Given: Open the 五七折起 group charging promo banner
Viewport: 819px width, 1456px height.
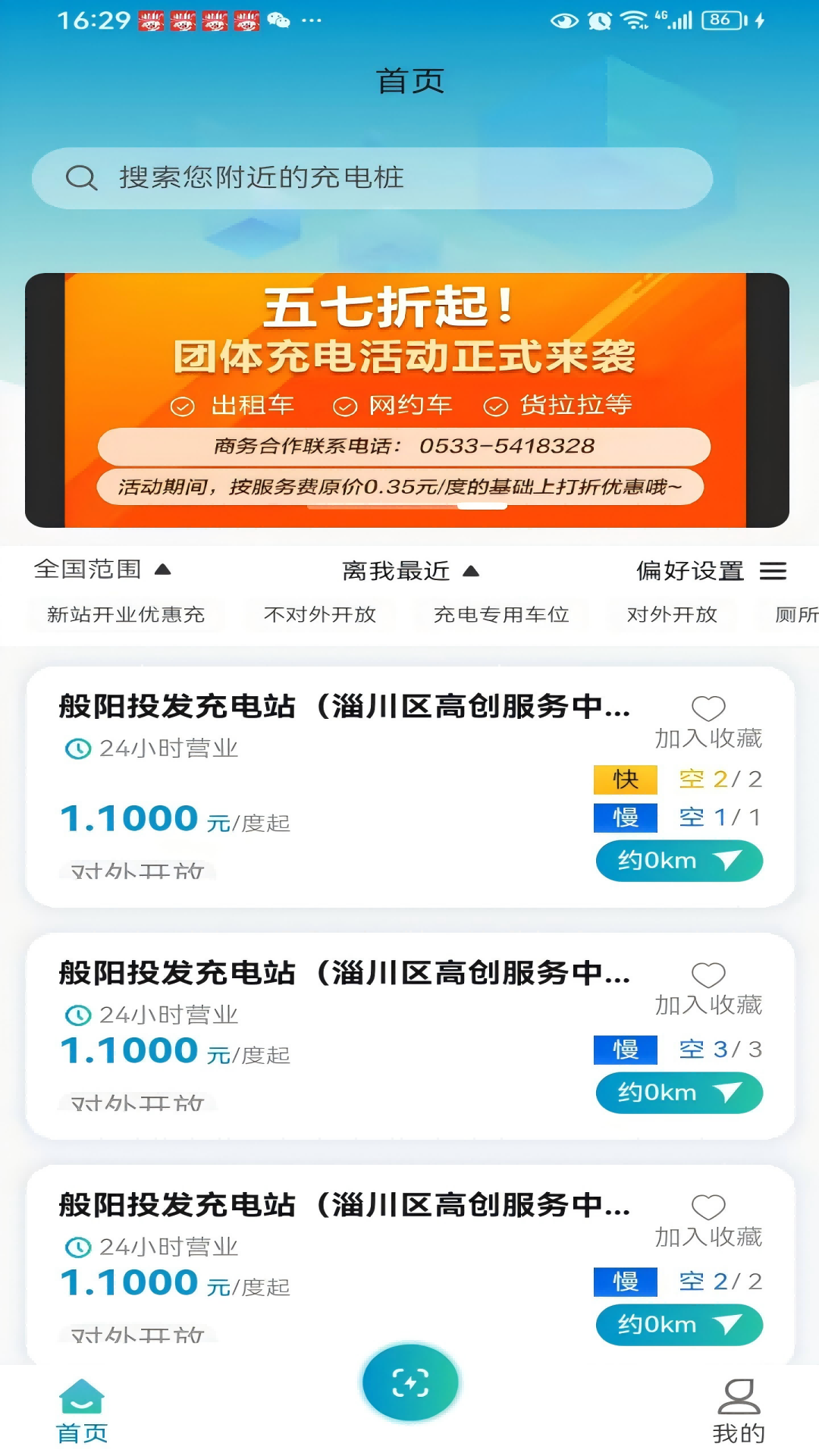Looking at the screenshot, I should (407, 400).
